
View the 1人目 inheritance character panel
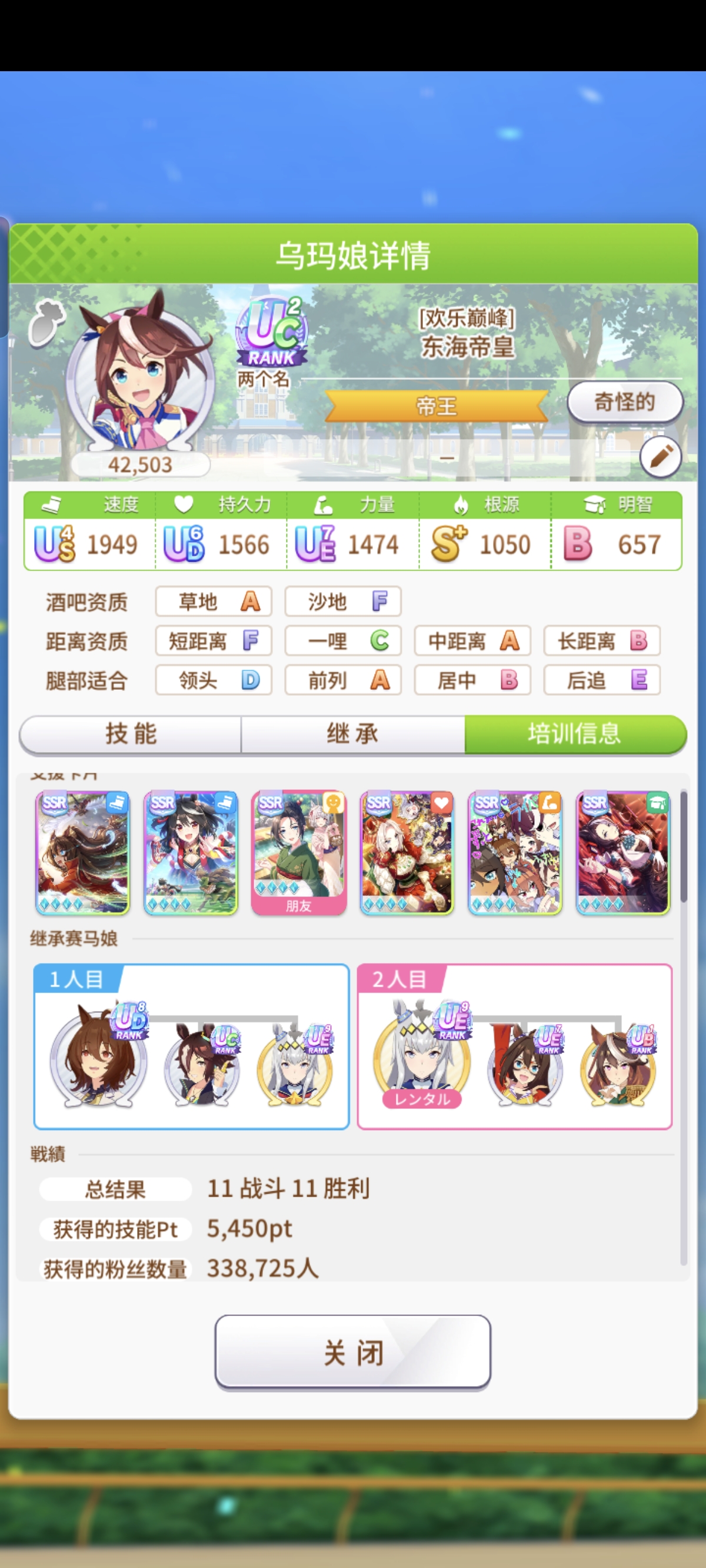point(191,1047)
